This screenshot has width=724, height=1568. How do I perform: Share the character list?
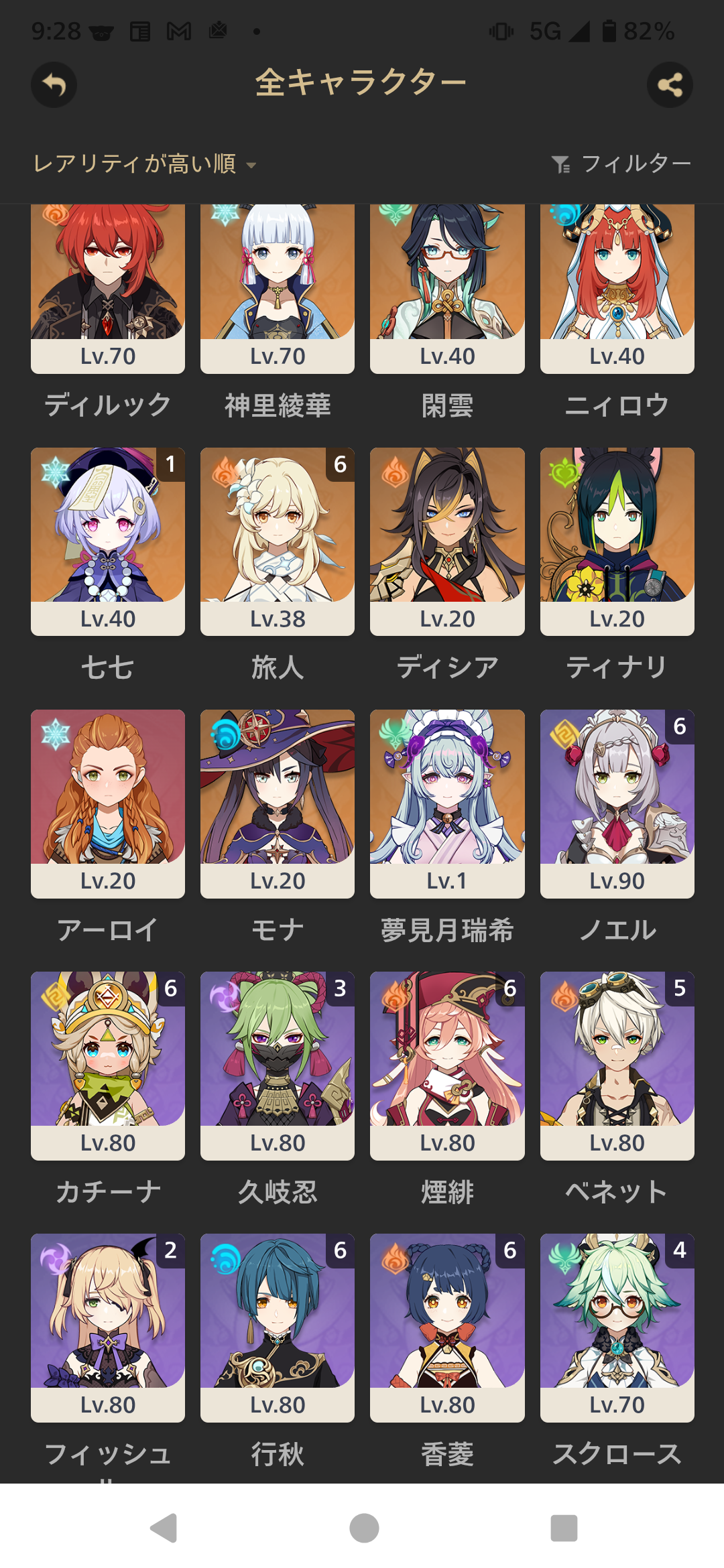[670, 85]
